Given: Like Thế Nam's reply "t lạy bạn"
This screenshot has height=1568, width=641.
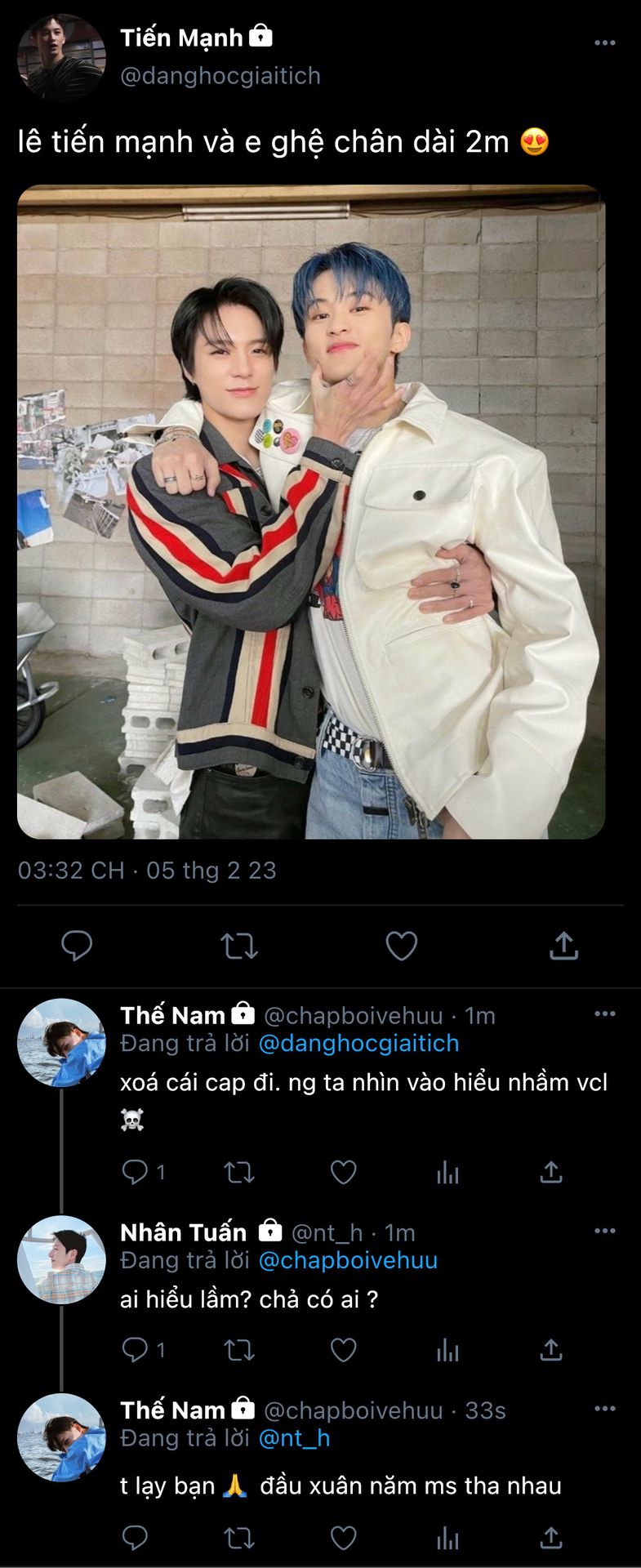Looking at the screenshot, I should pos(343,1538).
